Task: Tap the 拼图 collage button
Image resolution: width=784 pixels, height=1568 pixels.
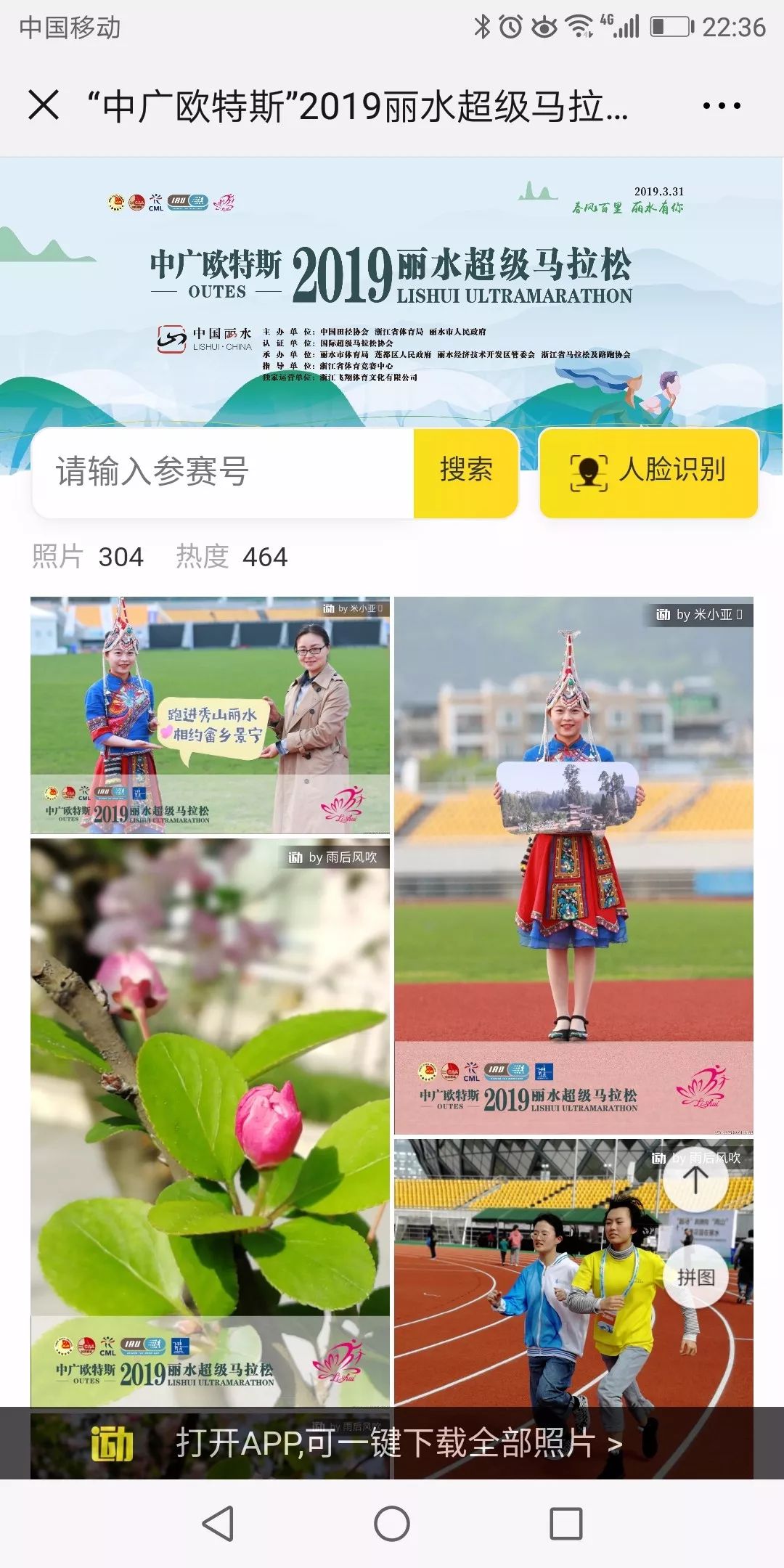Action: [695, 1278]
